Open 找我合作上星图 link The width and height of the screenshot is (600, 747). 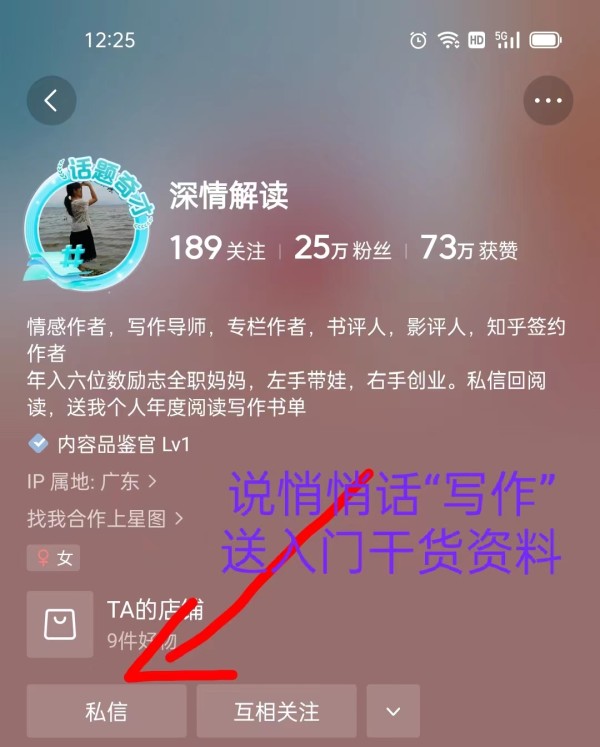(105, 518)
